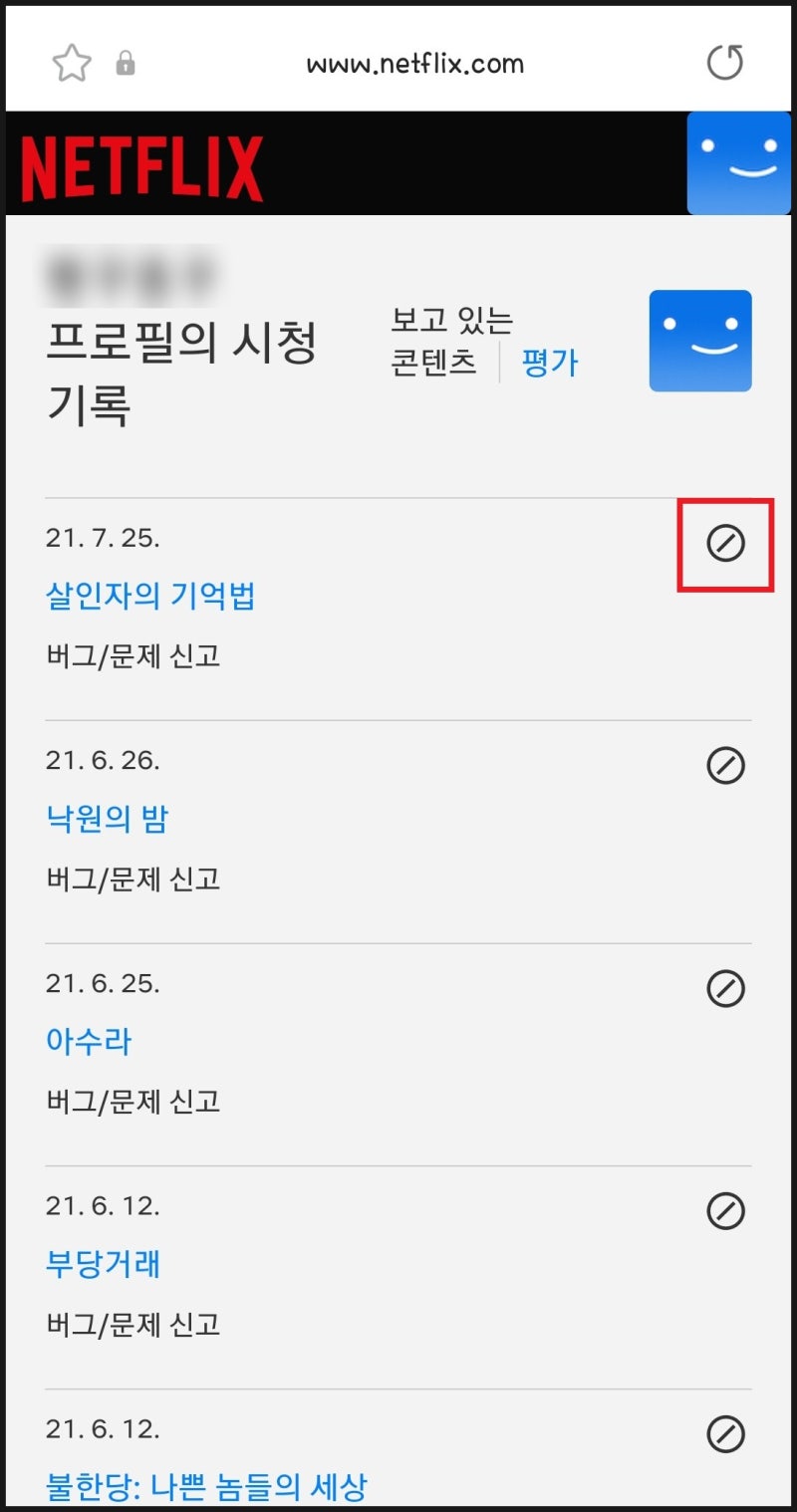
Task: Hide 살인자의 기억법 from viewing history
Action: 725,544
